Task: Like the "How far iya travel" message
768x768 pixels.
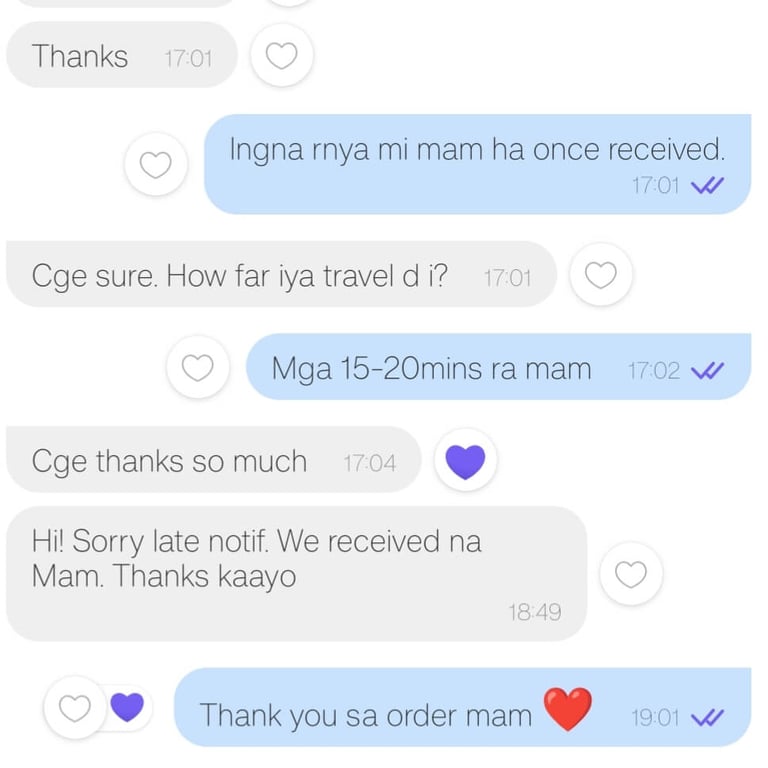Action: [600, 274]
